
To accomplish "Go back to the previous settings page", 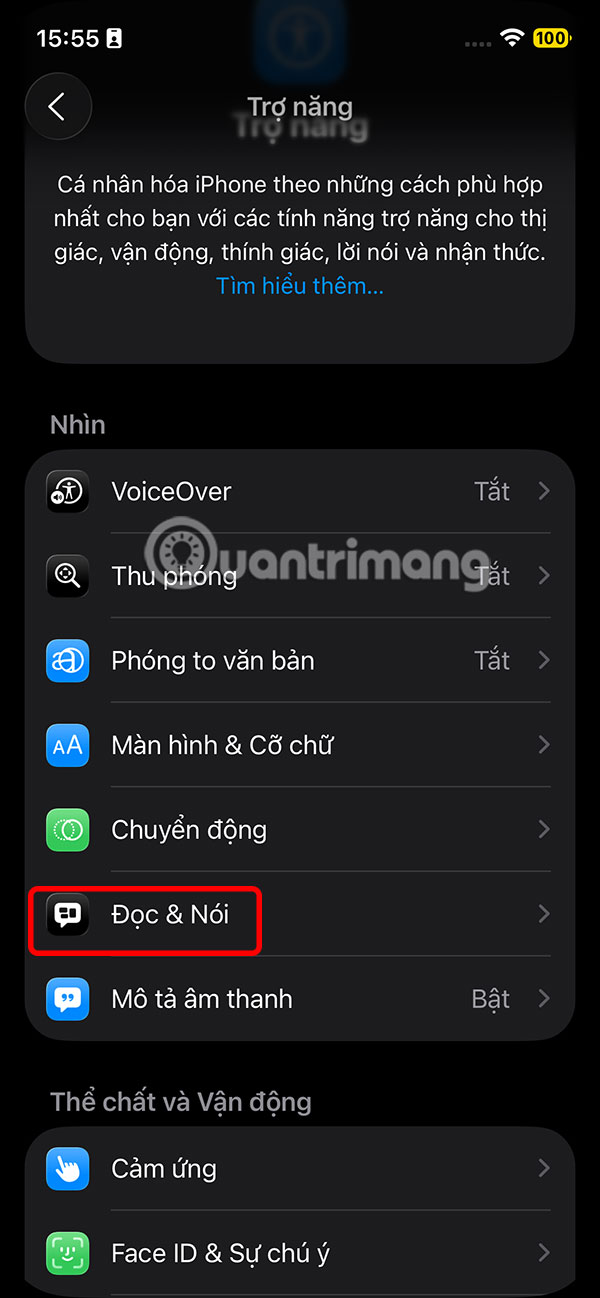I will tap(58, 107).
